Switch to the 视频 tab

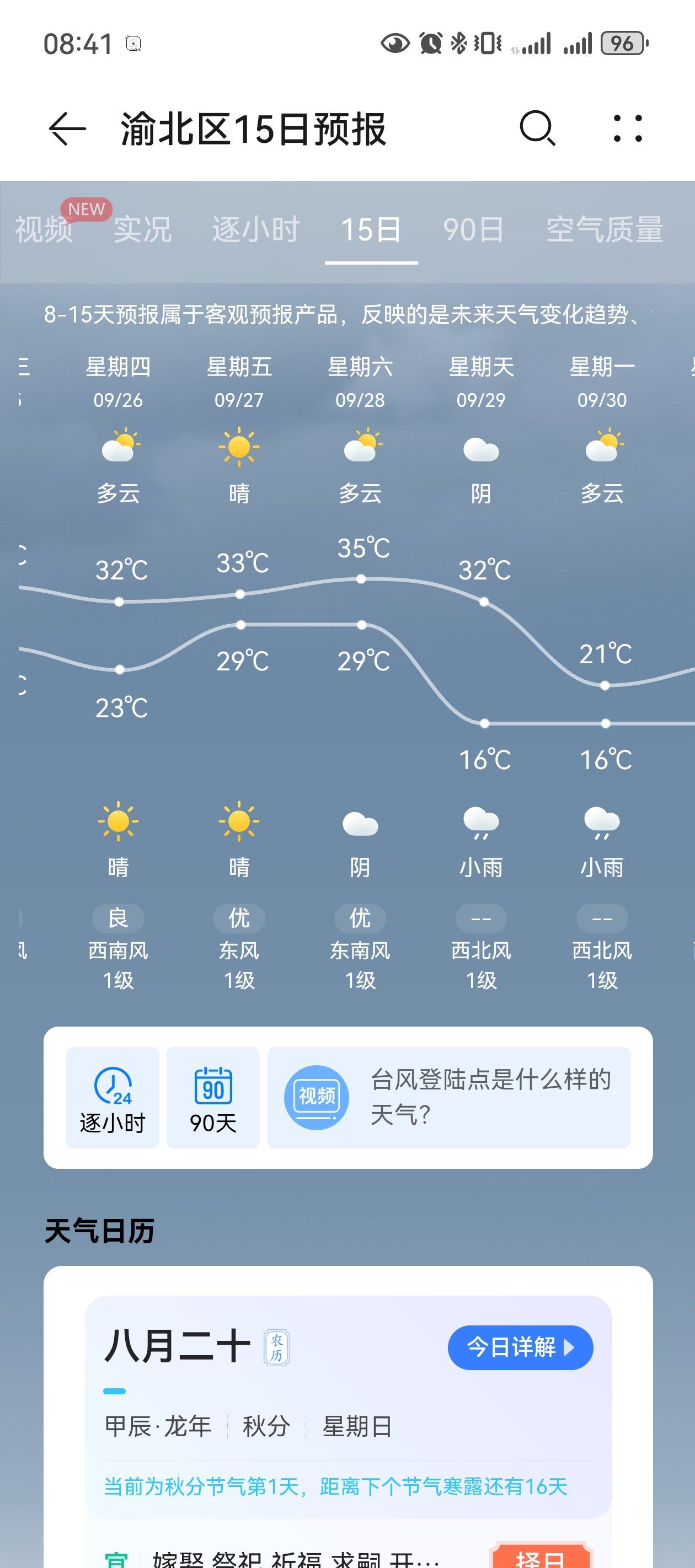click(x=44, y=230)
